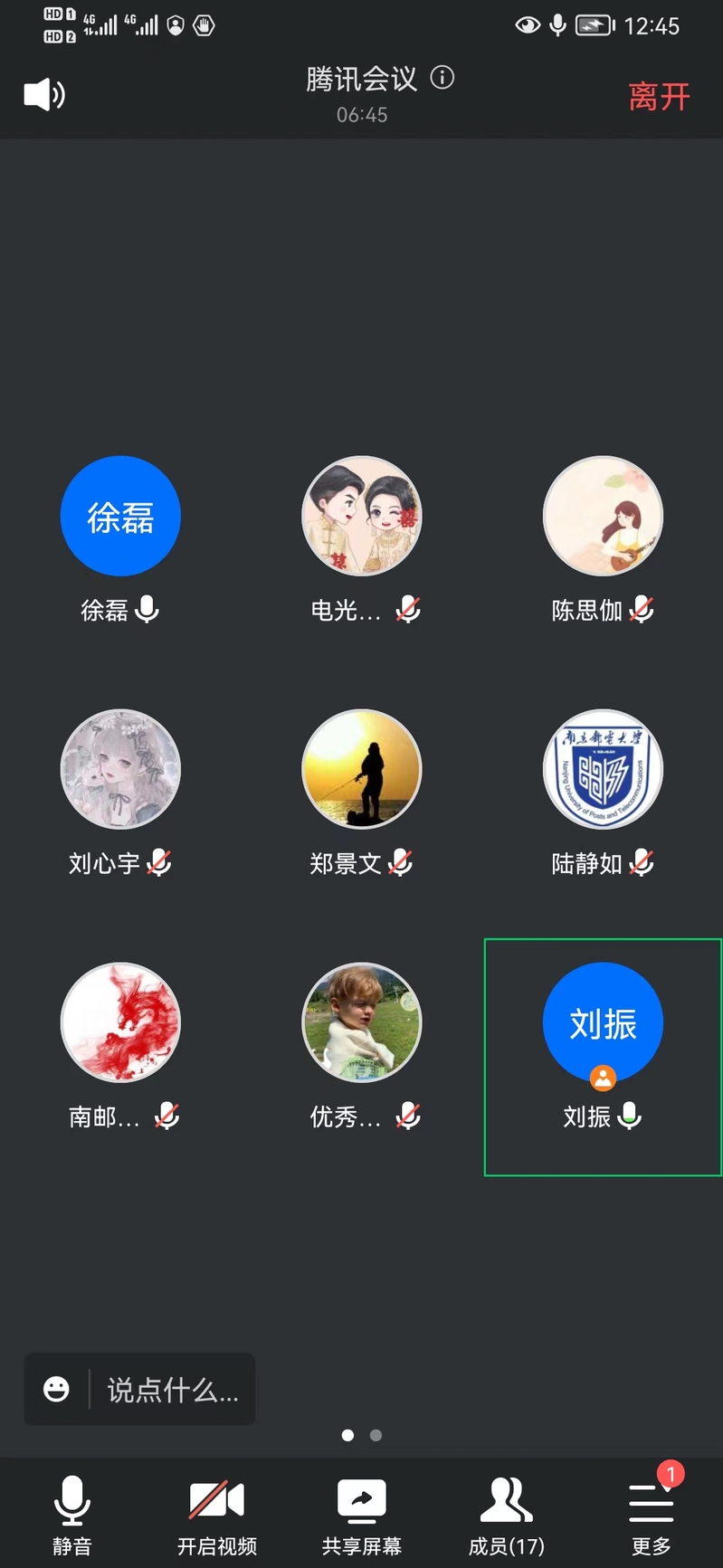Select participant 郑景文
The image size is (723, 1568).
[361, 770]
